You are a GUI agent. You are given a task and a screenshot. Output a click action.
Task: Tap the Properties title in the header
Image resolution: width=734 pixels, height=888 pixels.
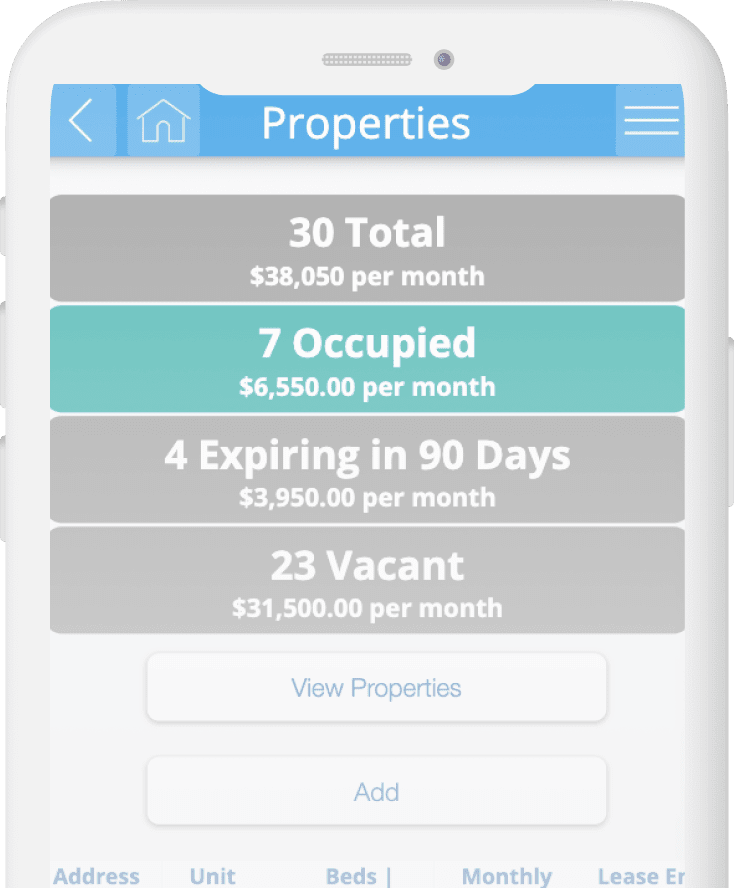[x=366, y=122]
